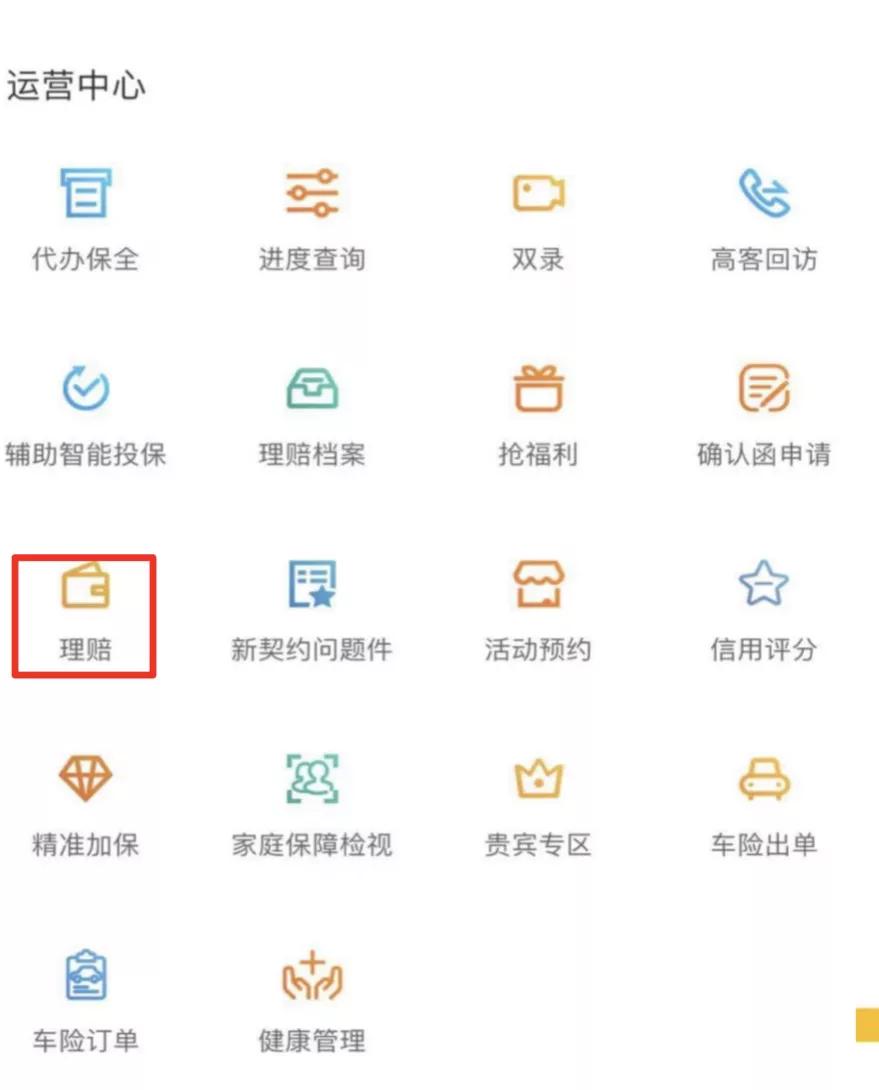Open 精准加保 diamond icon
This screenshot has width=879, height=1090.
point(85,781)
